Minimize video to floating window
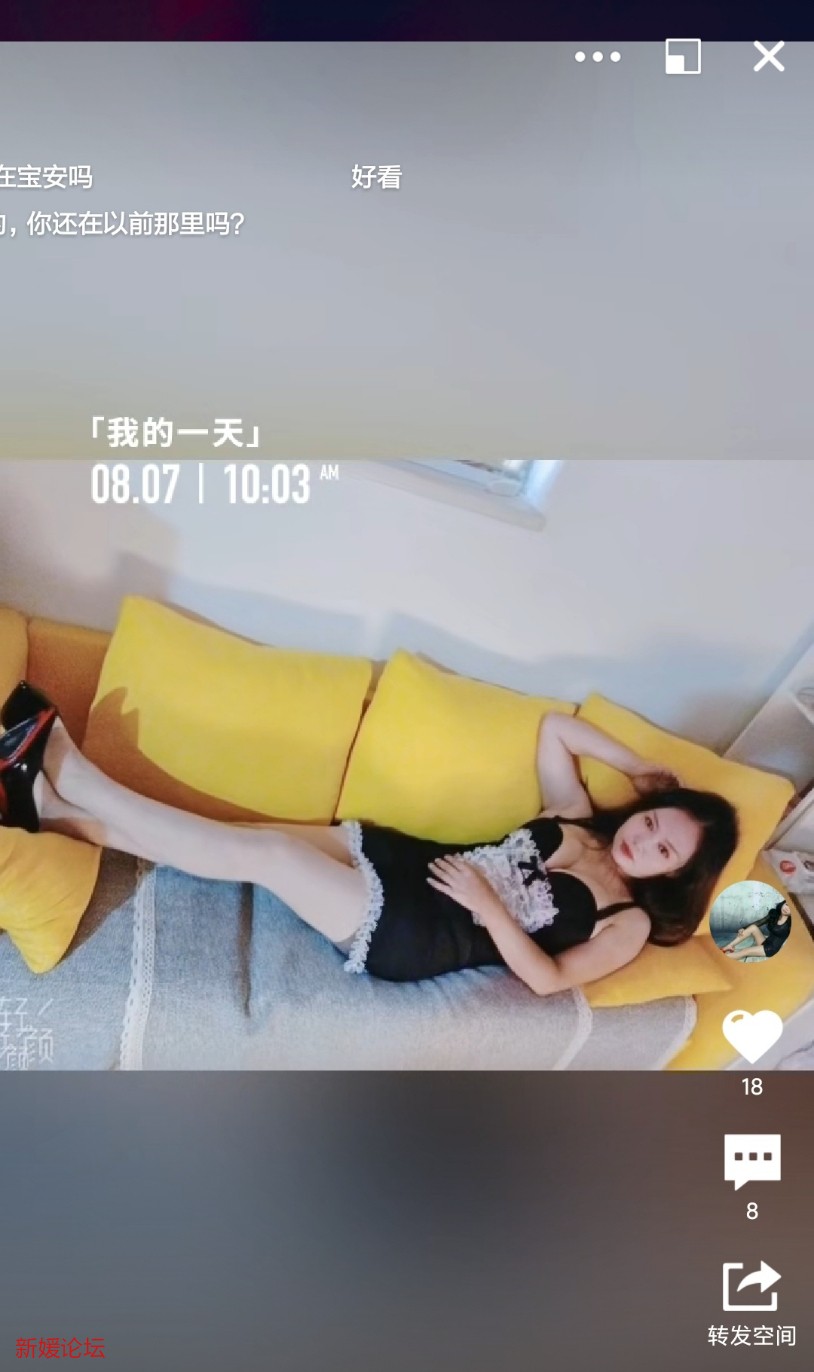 pyautogui.click(x=683, y=57)
